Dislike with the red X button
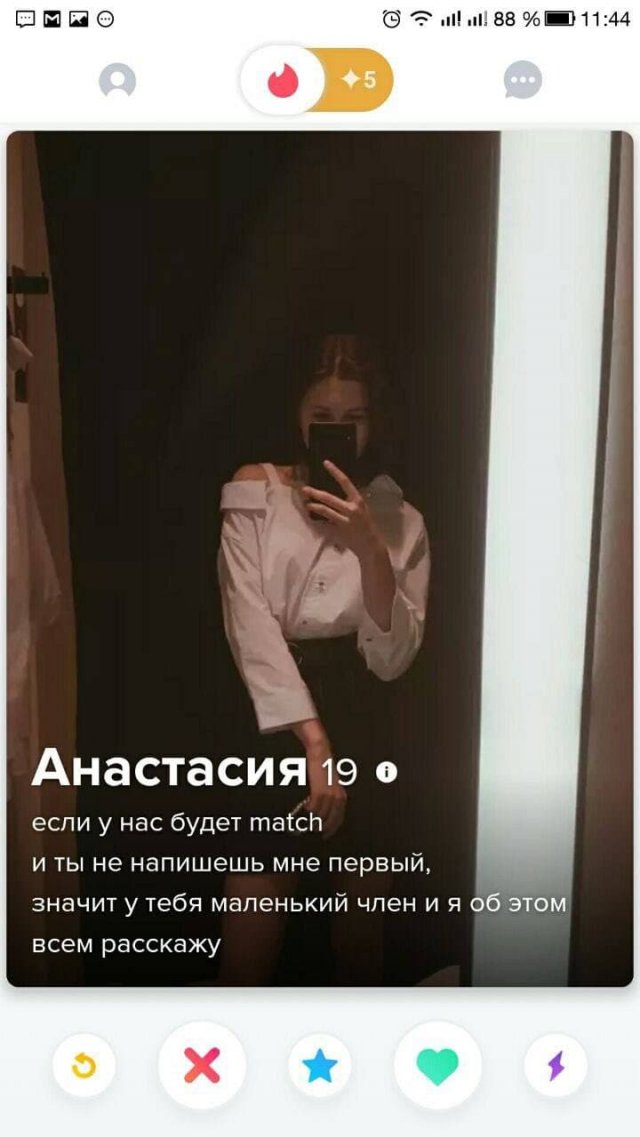The height and width of the screenshot is (1137, 640). coord(202,1066)
